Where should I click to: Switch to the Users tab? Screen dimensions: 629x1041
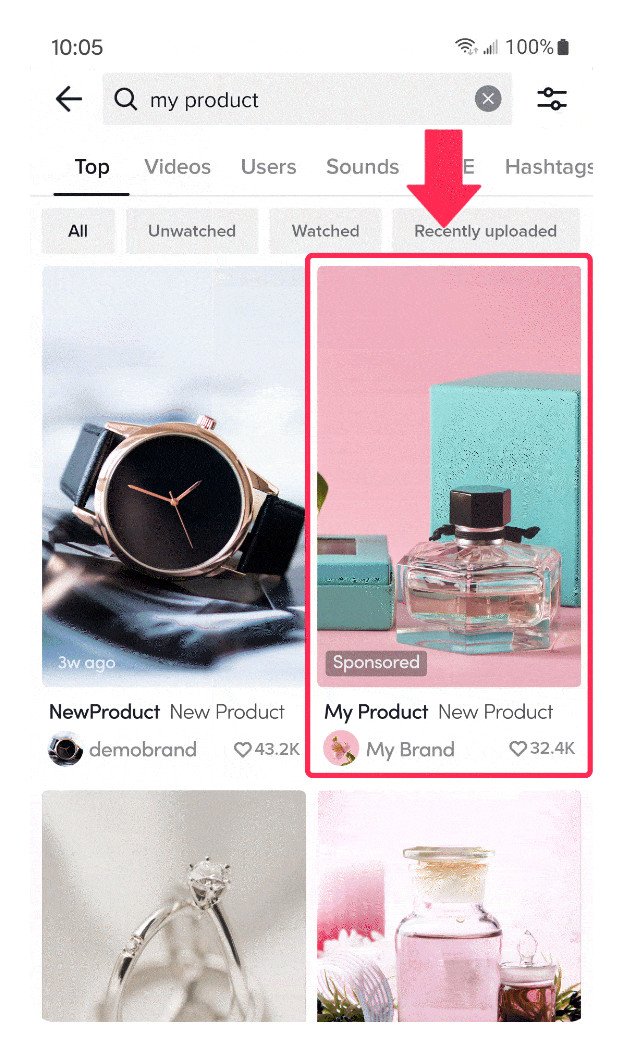point(268,167)
